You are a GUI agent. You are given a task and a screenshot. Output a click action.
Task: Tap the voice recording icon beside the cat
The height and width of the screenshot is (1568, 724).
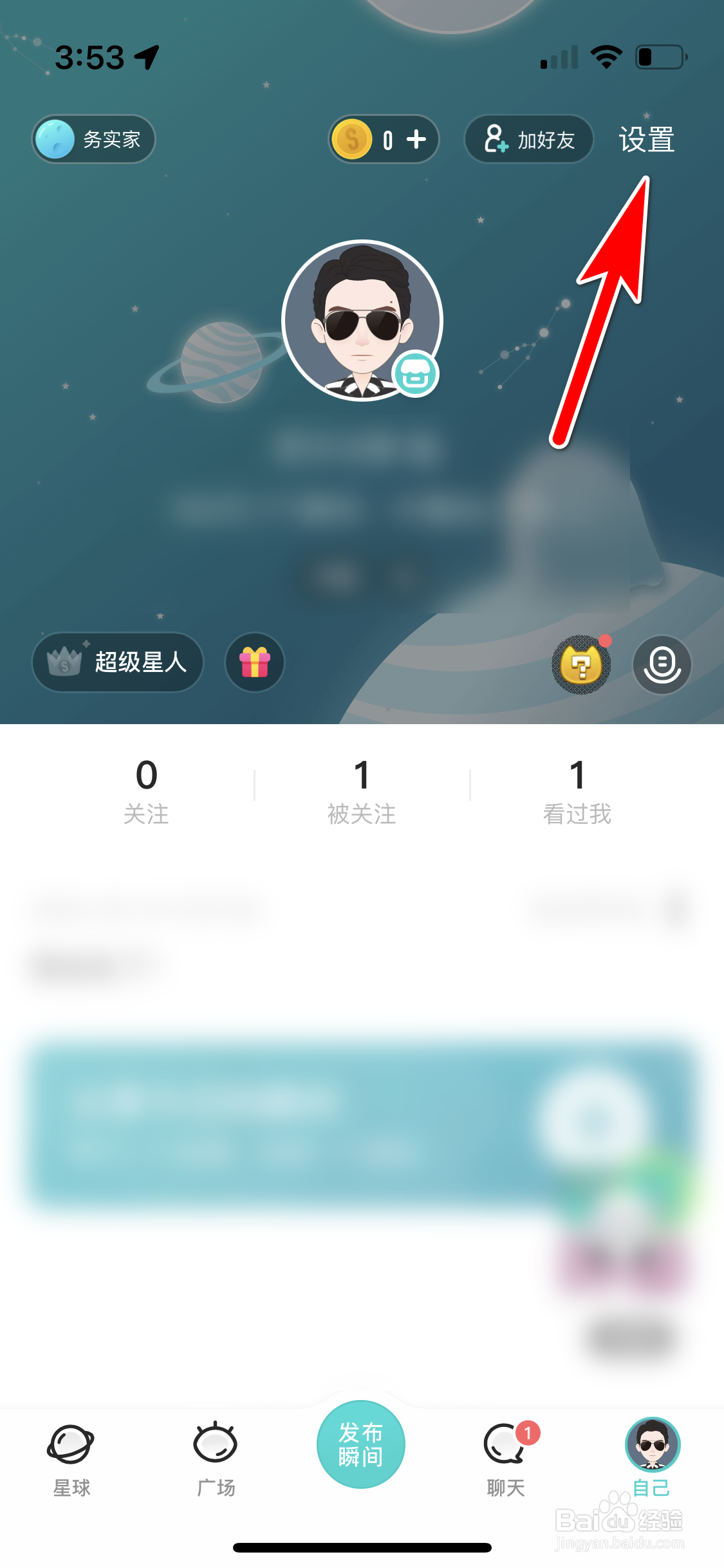point(662,665)
